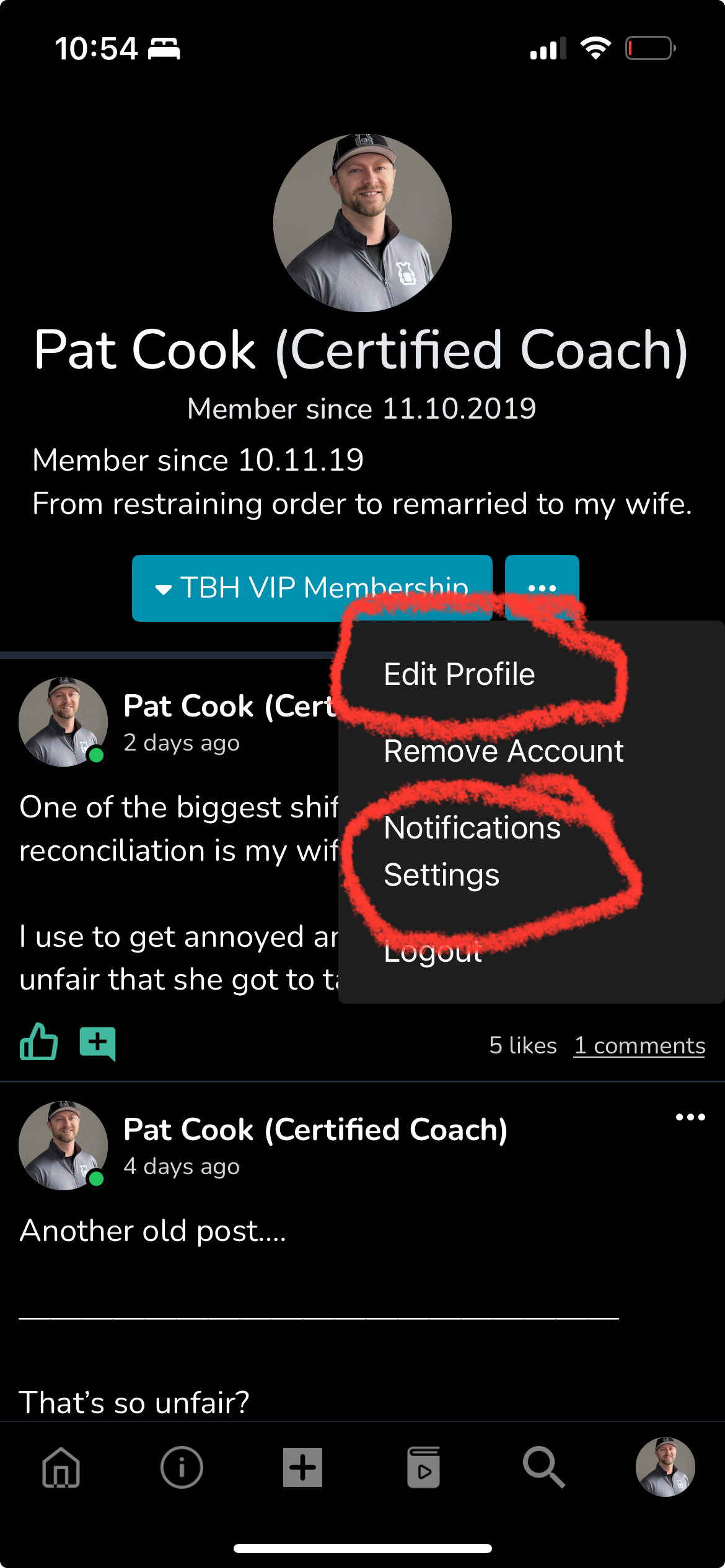
Task: Add a comment on the 2 days ago post
Action: point(97,1043)
